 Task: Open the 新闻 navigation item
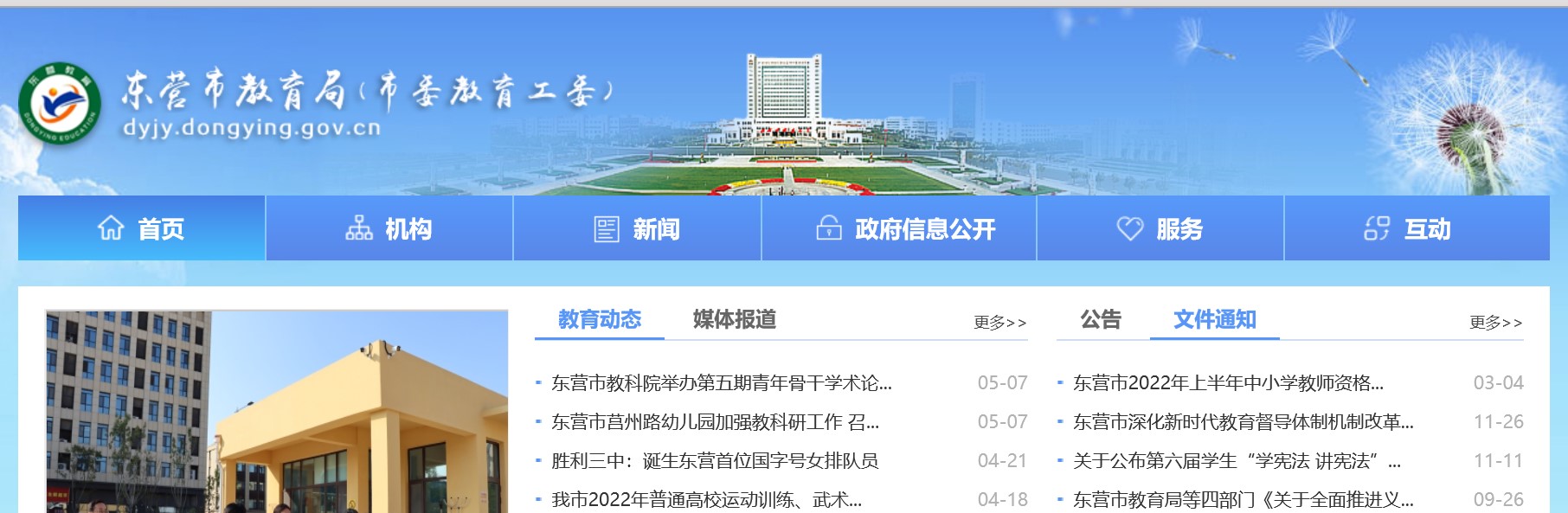coord(637,228)
